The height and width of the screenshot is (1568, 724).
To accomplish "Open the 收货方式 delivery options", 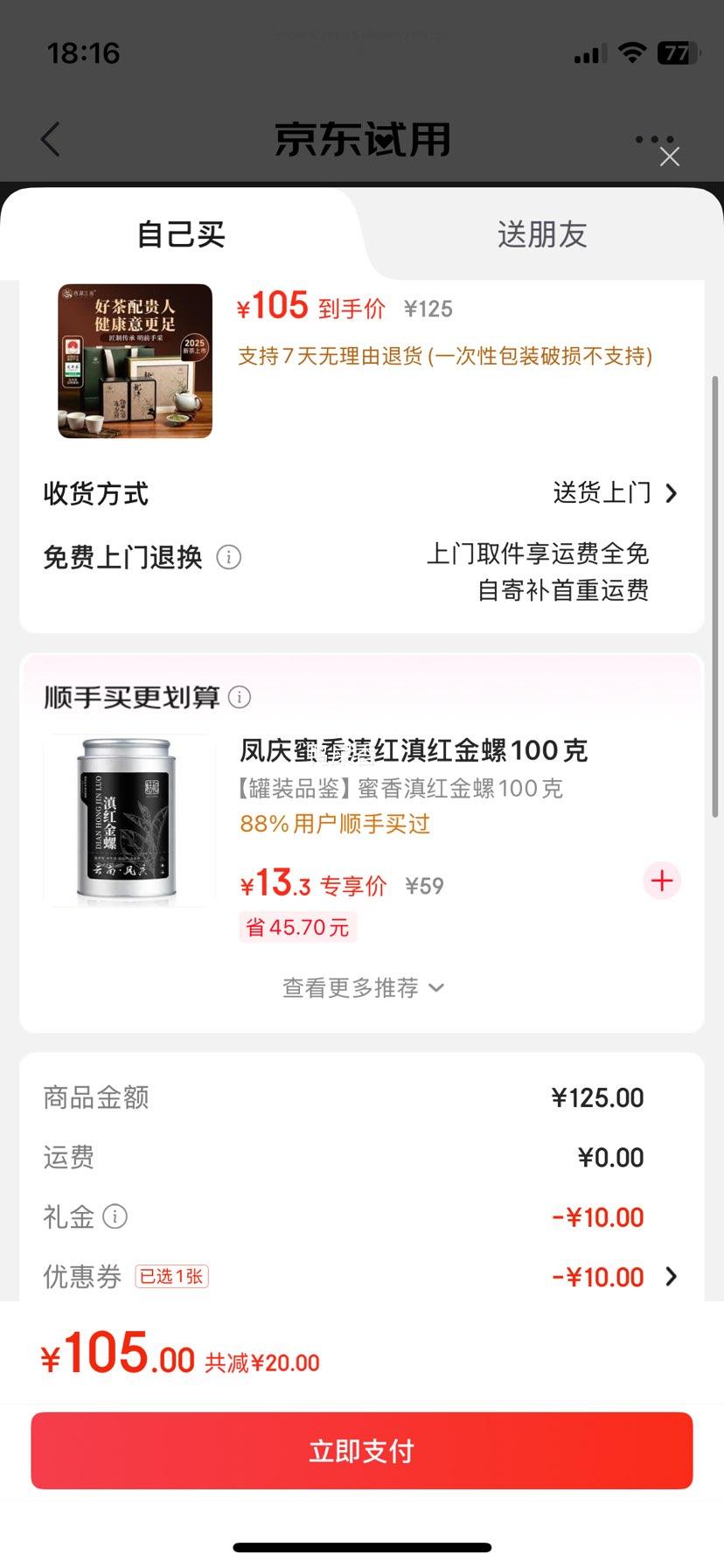I will pyautogui.click(x=615, y=493).
